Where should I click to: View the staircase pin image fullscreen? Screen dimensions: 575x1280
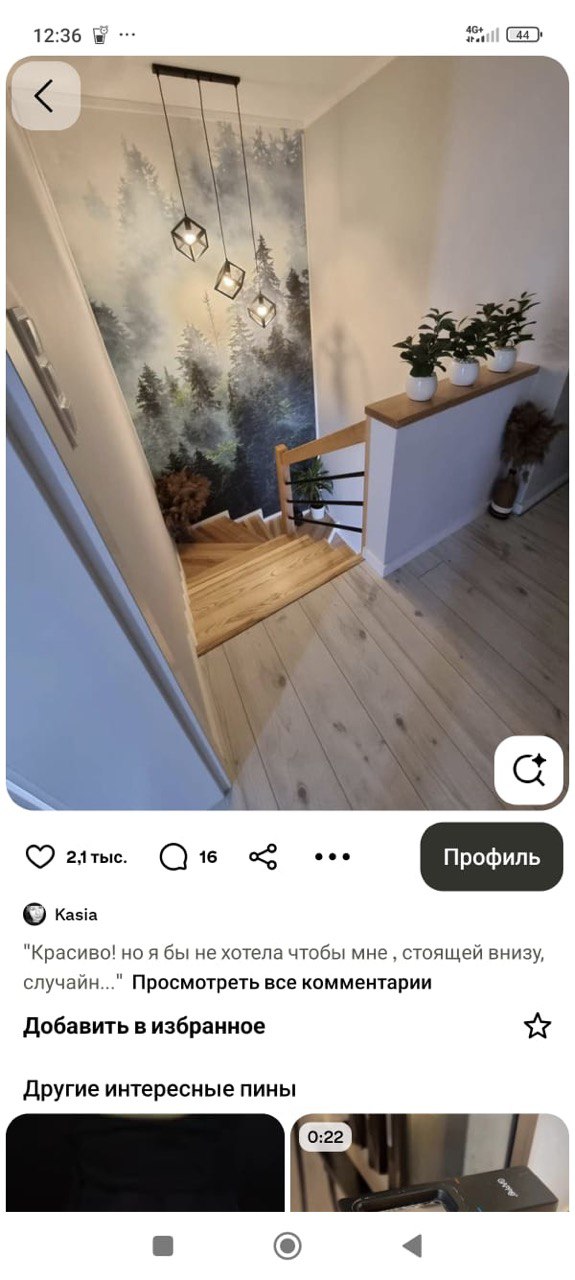point(288,433)
